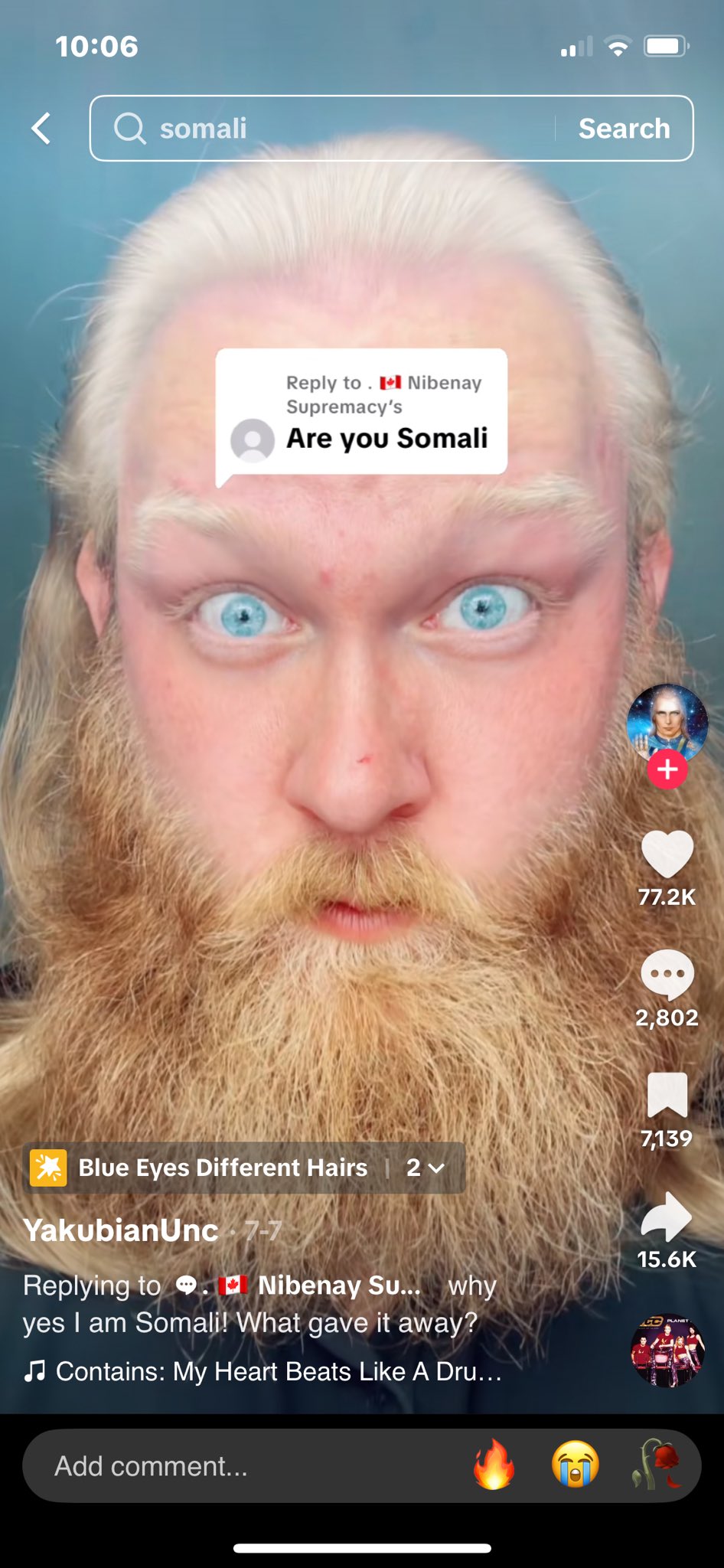Open the Are you Somali reply sticker
The height and width of the screenshot is (1568, 724).
coord(361,413)
